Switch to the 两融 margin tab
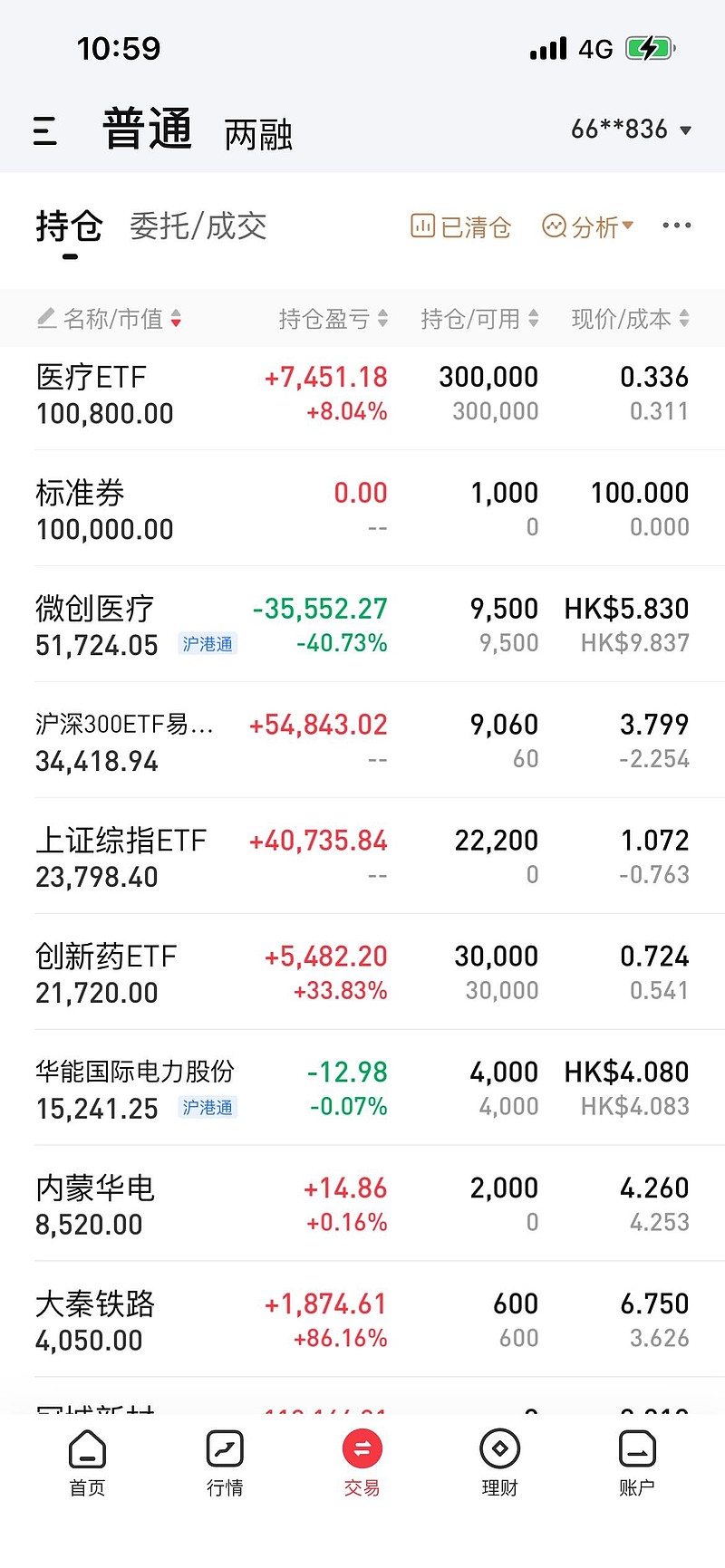This screenshot has height=1568, width=725. (257, 133)
